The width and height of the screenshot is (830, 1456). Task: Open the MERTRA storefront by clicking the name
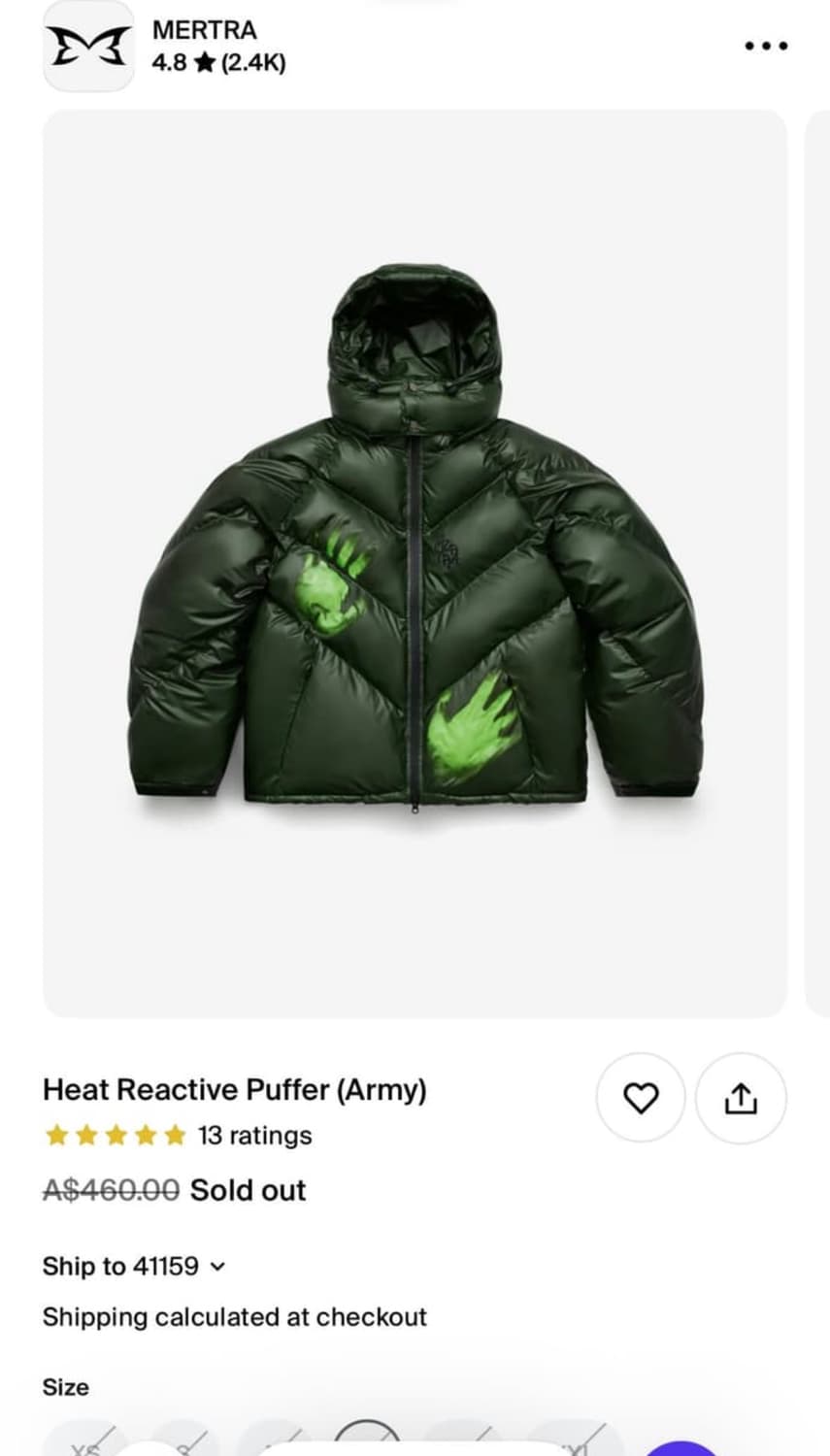(x=204, y=29)
